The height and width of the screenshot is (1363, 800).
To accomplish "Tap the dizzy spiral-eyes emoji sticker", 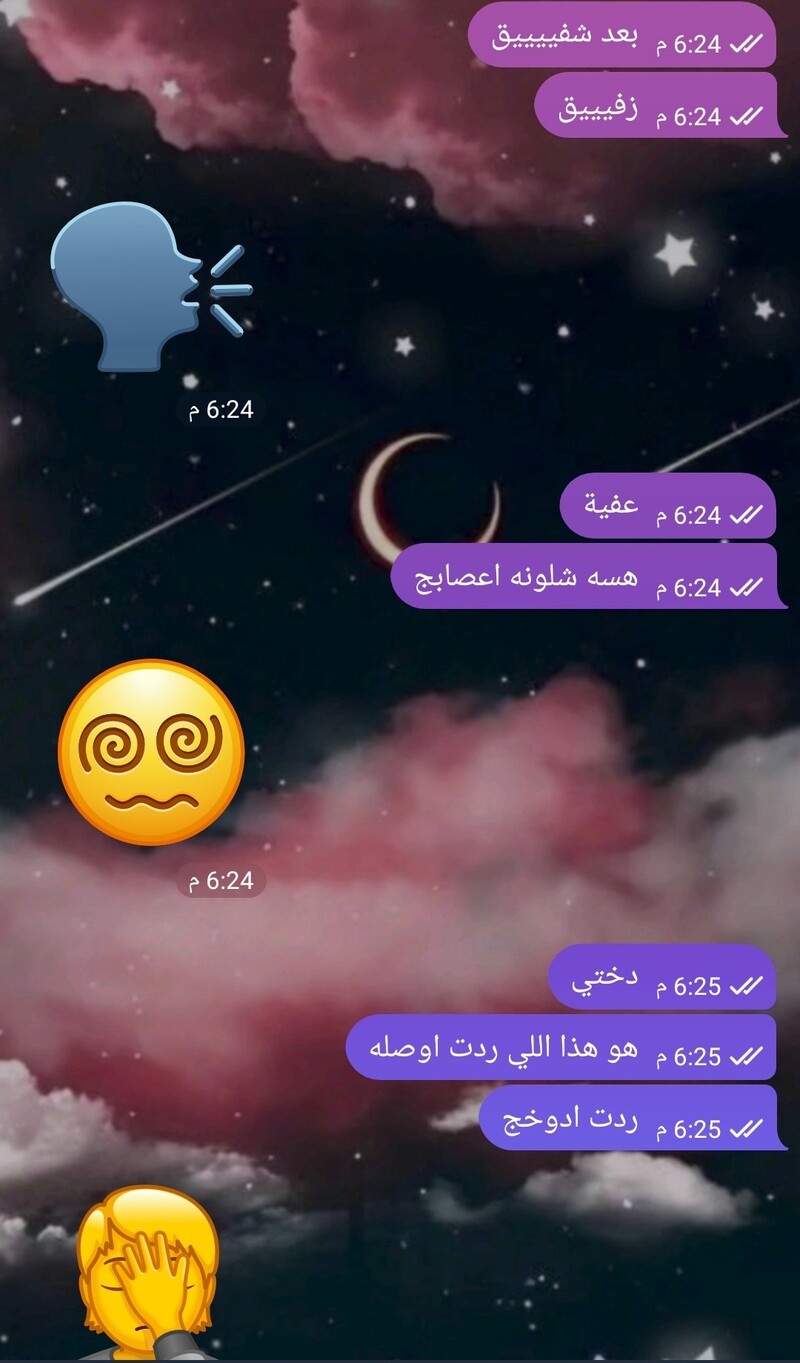I will (x=151, y=750).
